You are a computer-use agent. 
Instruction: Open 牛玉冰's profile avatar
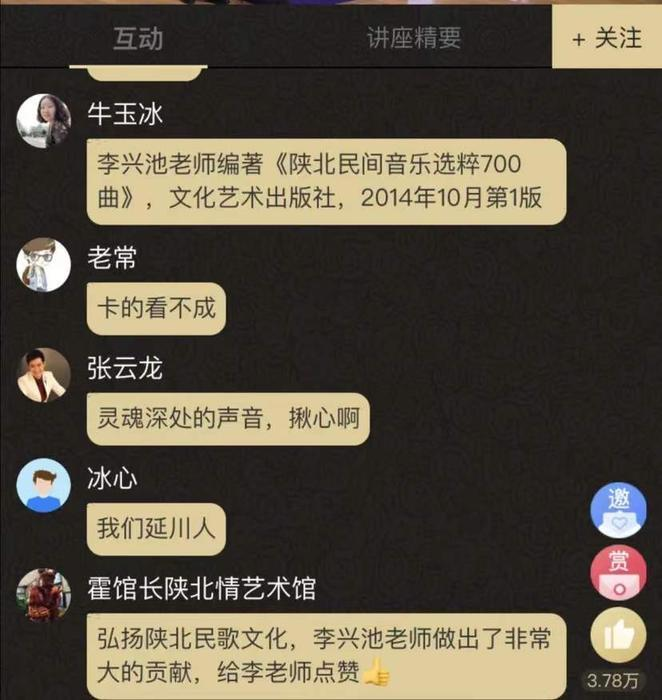tap(43, 120)
